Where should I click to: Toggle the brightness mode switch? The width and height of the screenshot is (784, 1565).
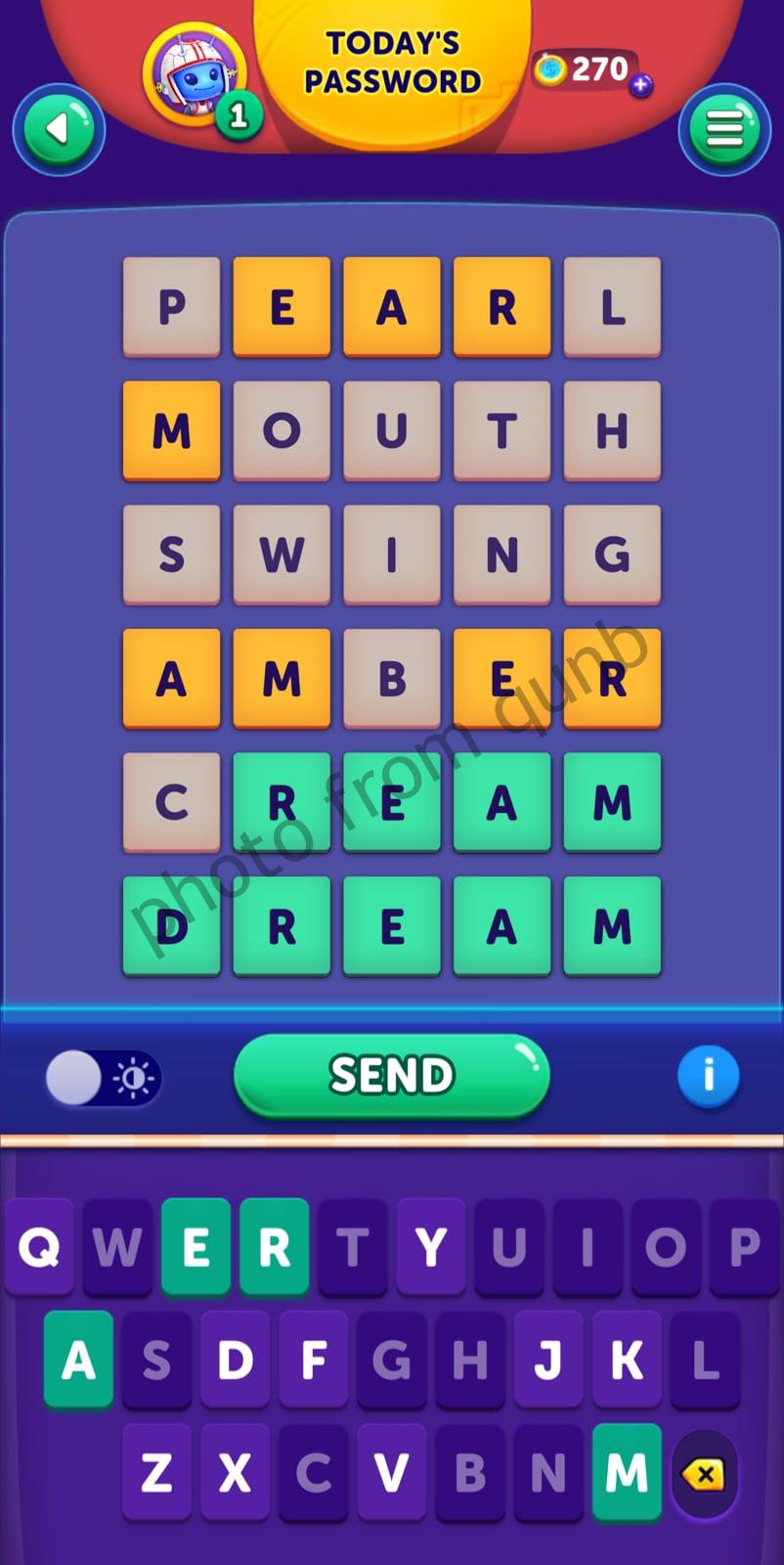tap(103, 1078)
